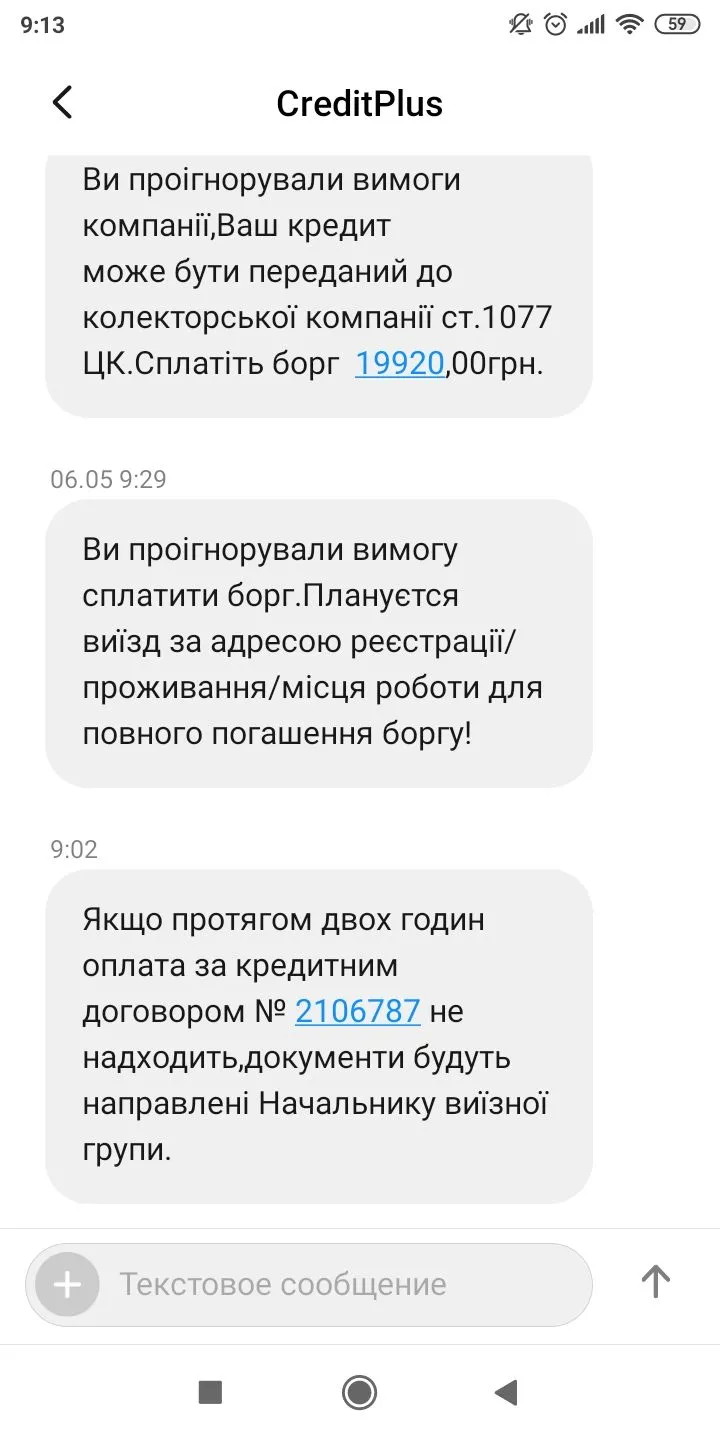Focus the Текстовое сообщение input field

[340, 1284]
